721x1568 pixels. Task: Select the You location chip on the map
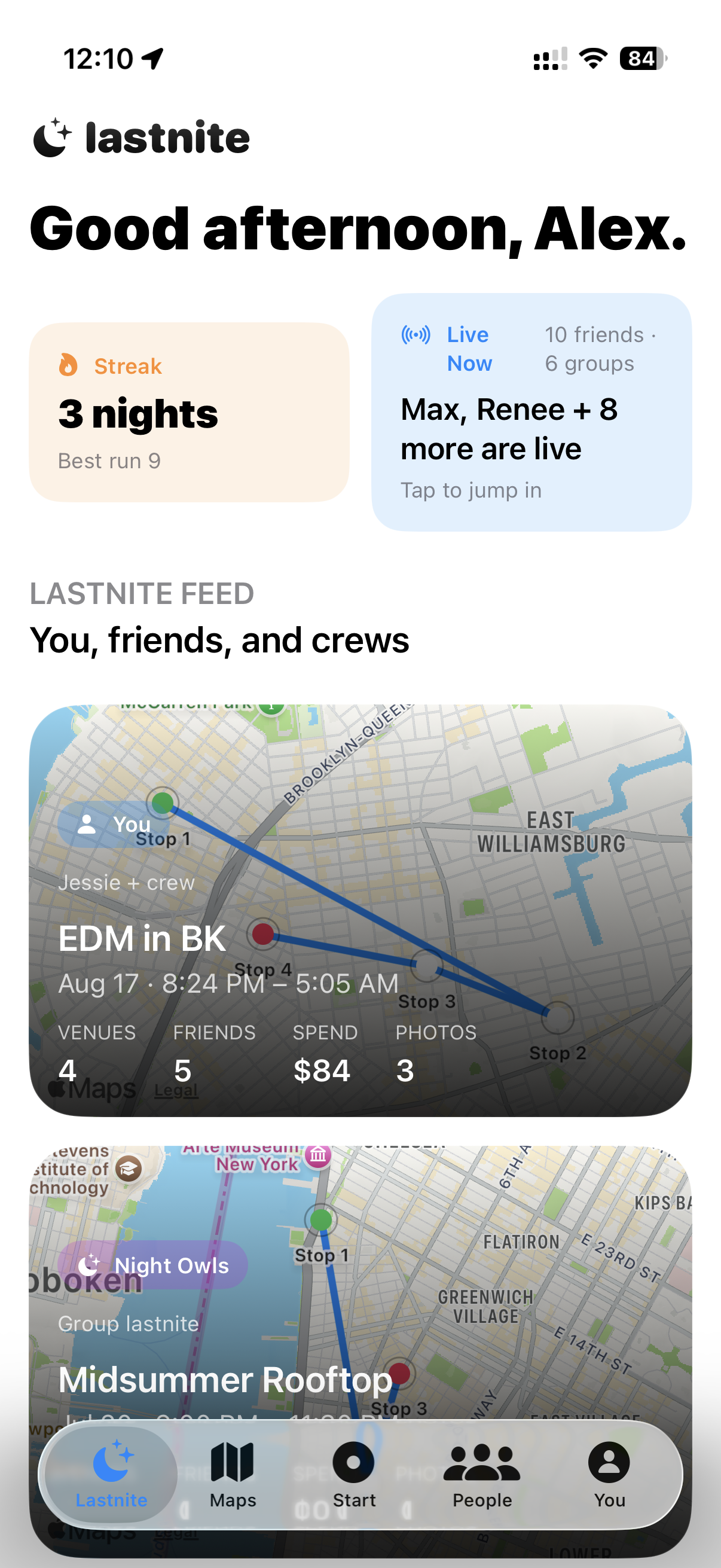pyautogui.click(x=112, y=825)
